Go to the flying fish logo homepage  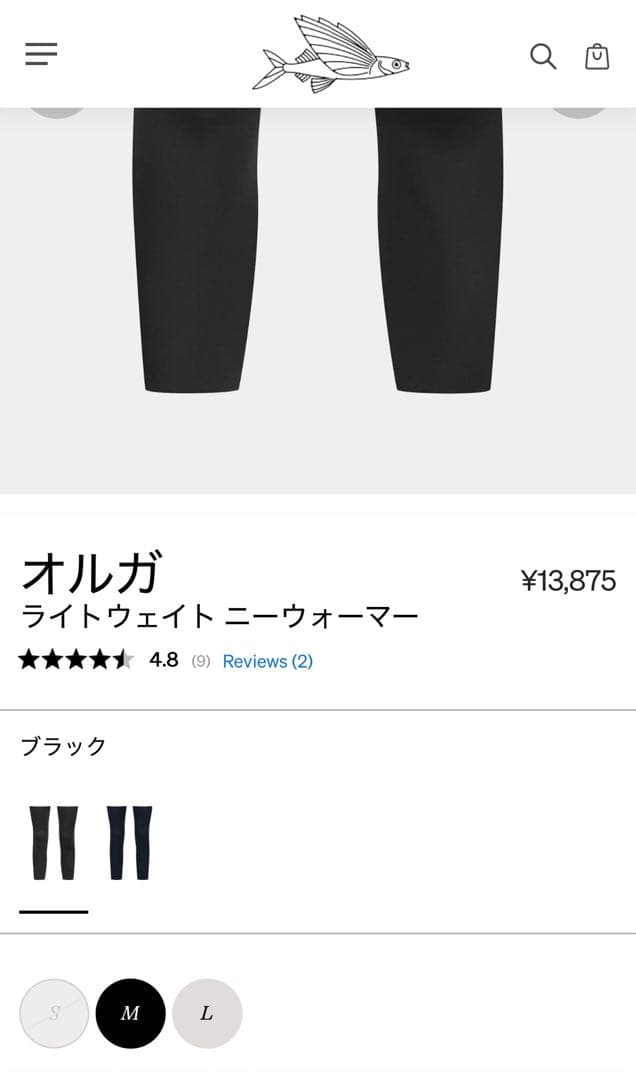(332, 55)
